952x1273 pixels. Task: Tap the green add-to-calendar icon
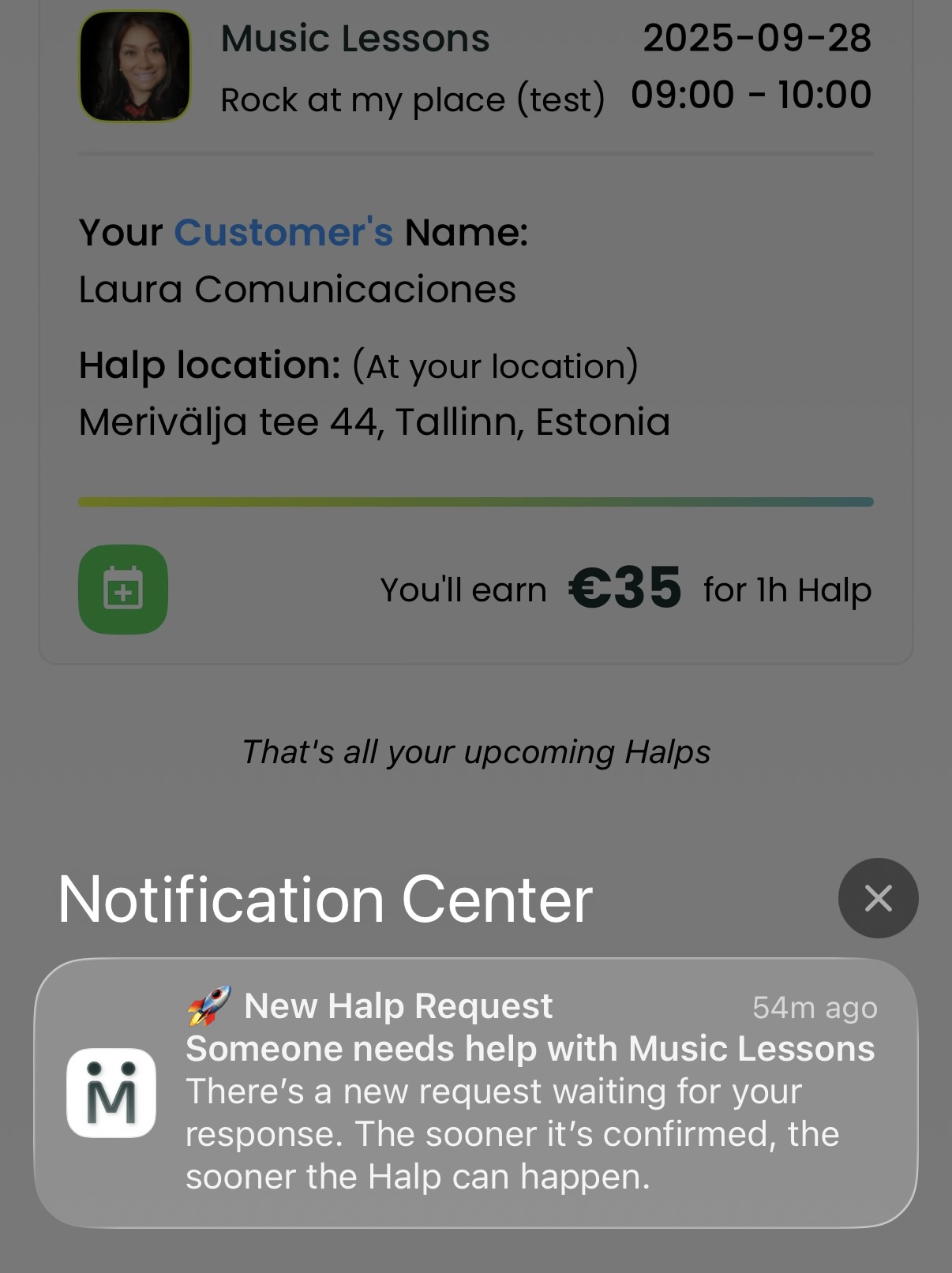click(x=124, y=589)
